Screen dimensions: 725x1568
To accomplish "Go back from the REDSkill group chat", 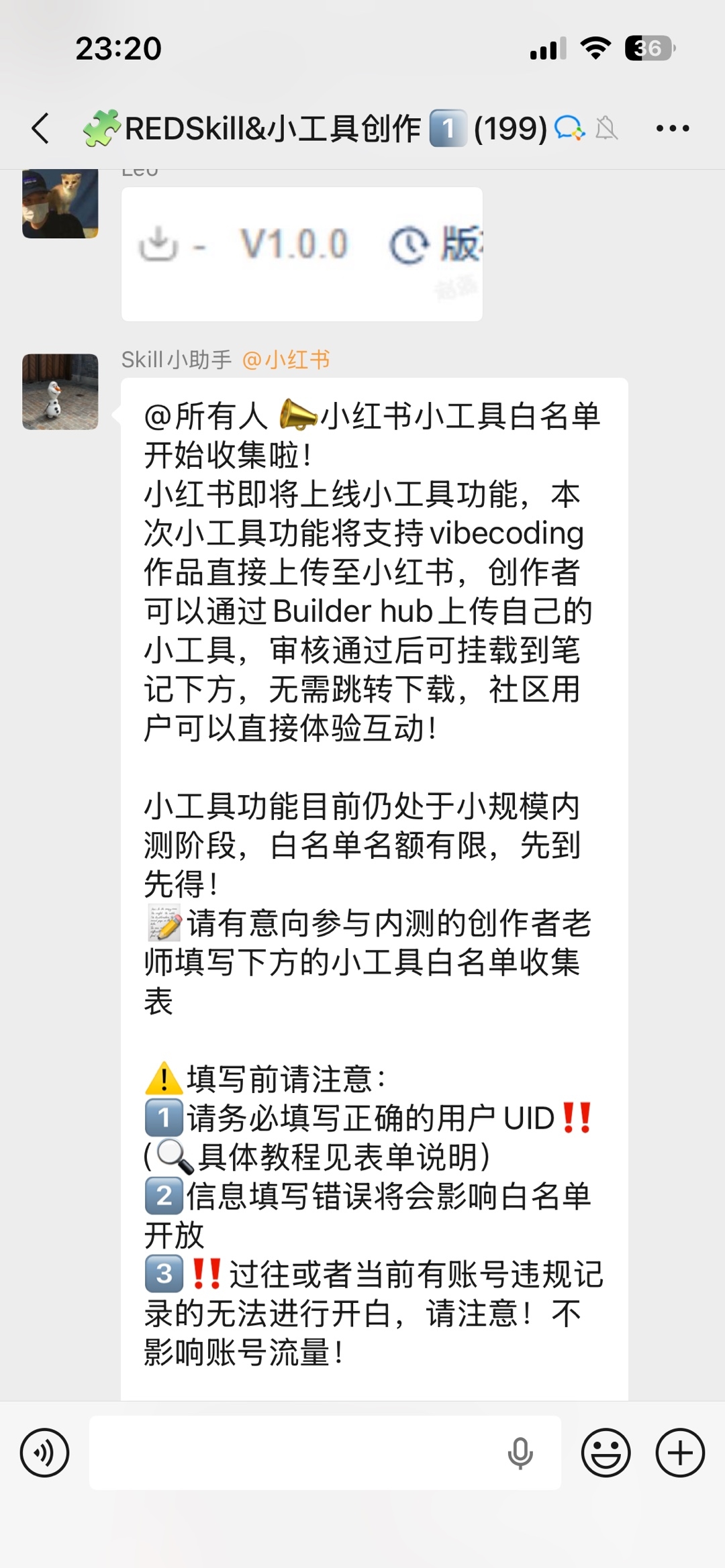I will point(40,128).
